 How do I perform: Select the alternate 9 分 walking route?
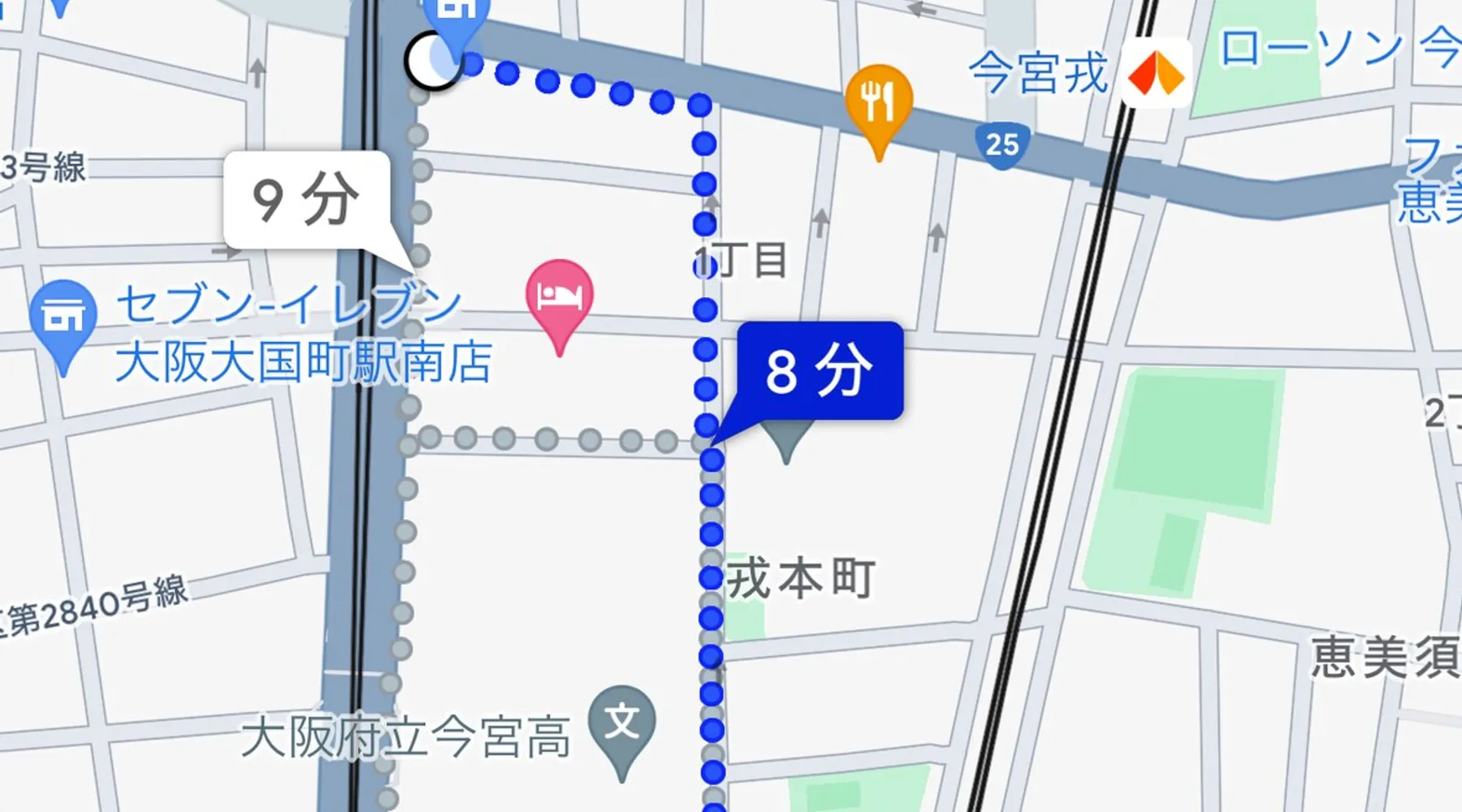coord(306,200)
